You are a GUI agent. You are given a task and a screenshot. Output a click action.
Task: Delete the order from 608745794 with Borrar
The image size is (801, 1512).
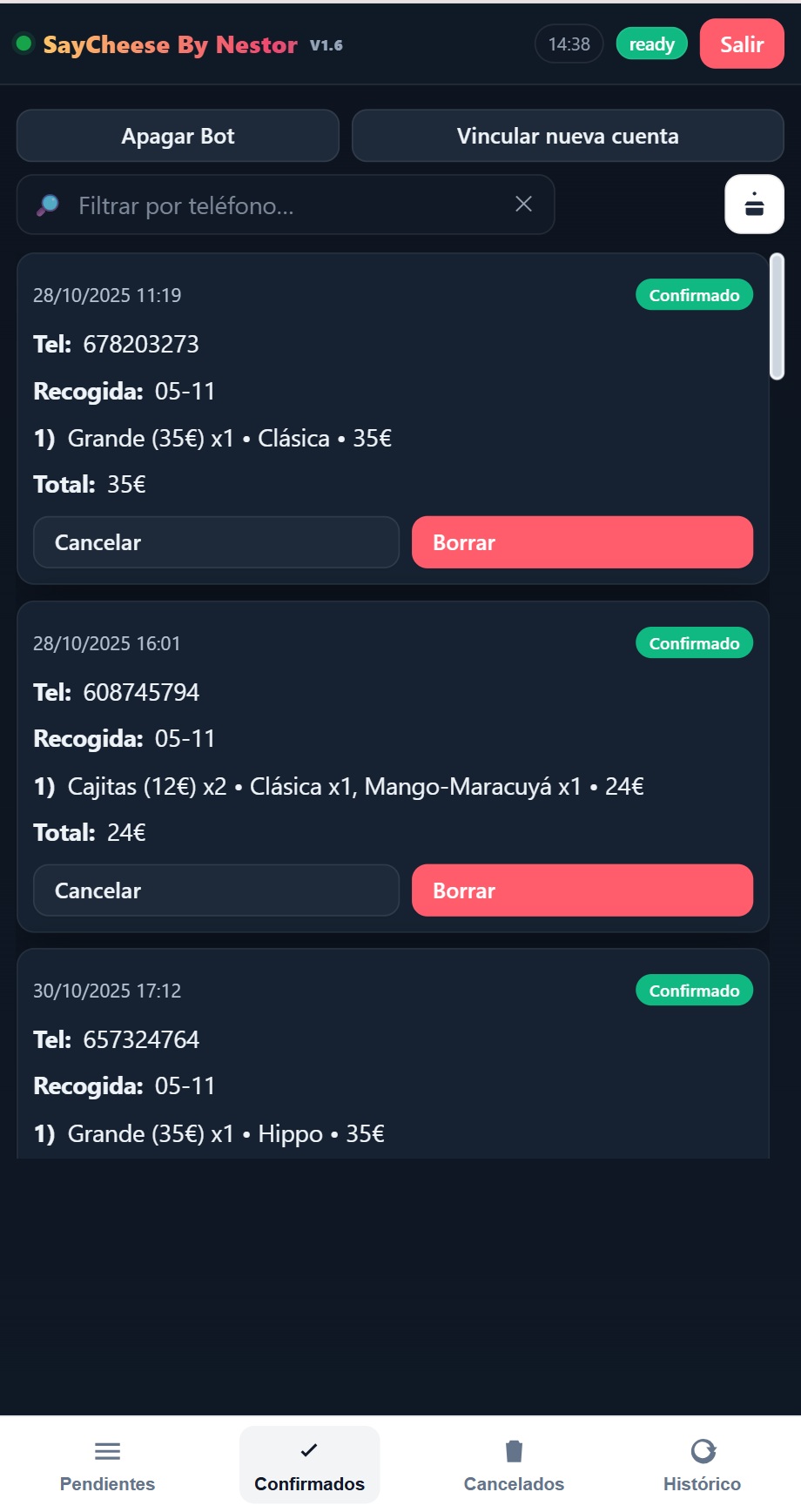582,890
